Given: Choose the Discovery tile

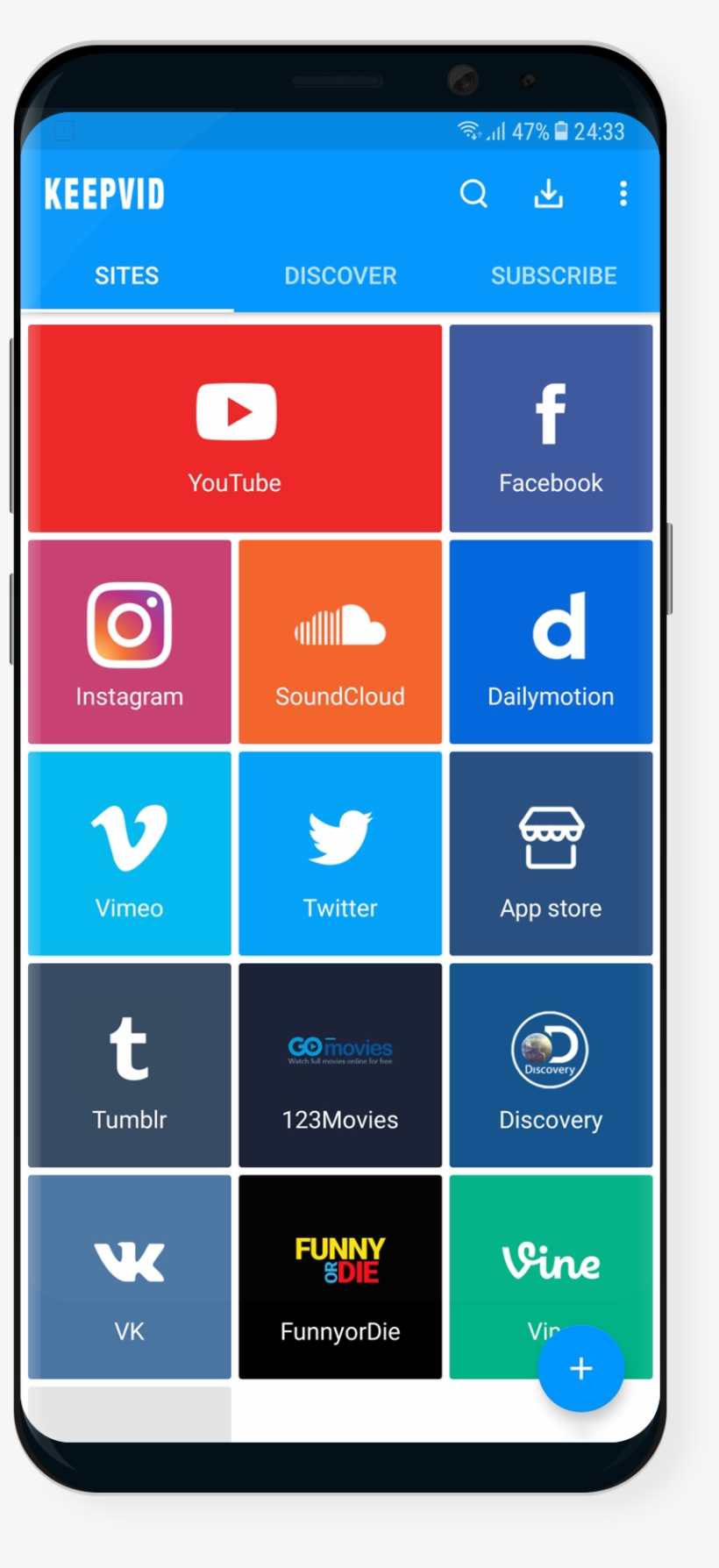Looking at the screenshot, I should click(551, 1066).
